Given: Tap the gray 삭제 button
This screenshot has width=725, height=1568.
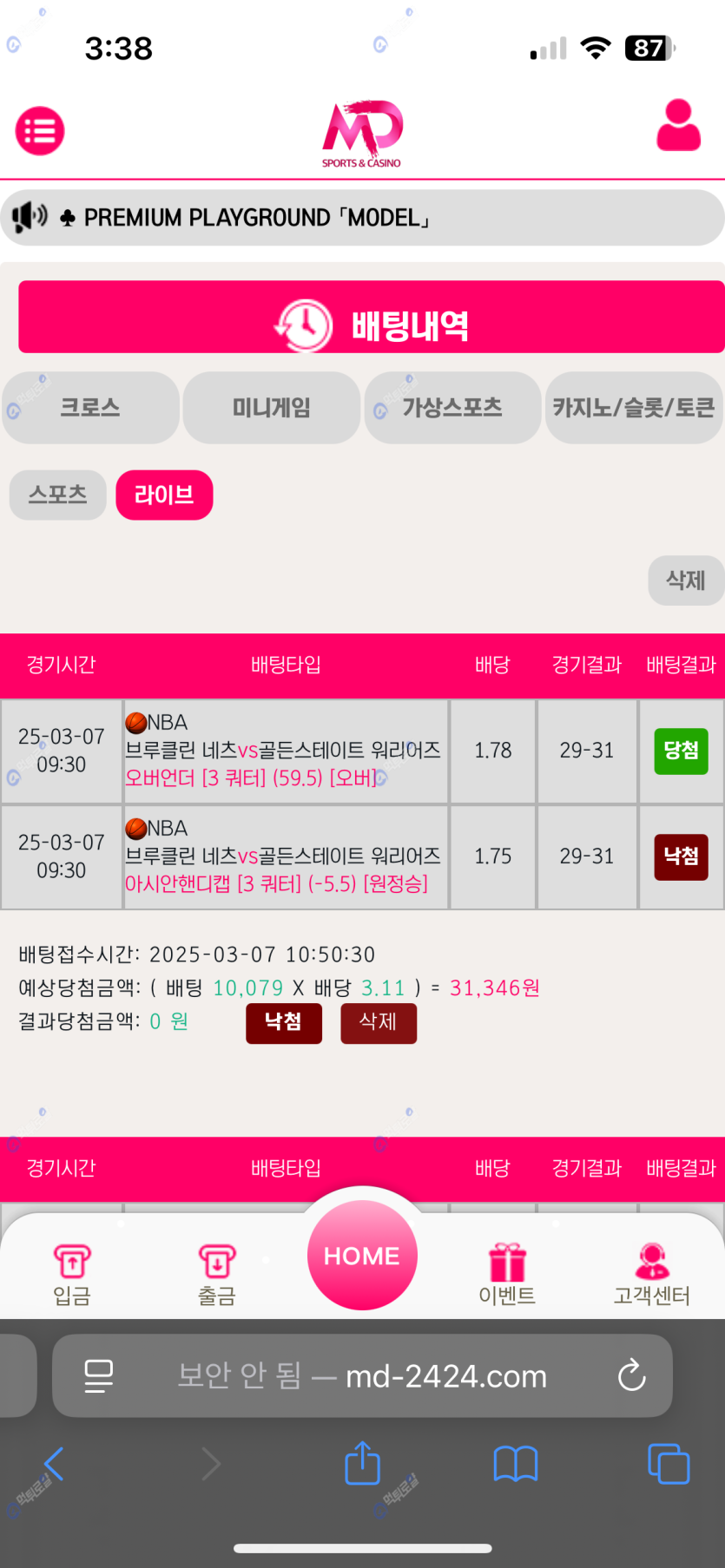Looking at the screenshot, I should coord(685,581).
